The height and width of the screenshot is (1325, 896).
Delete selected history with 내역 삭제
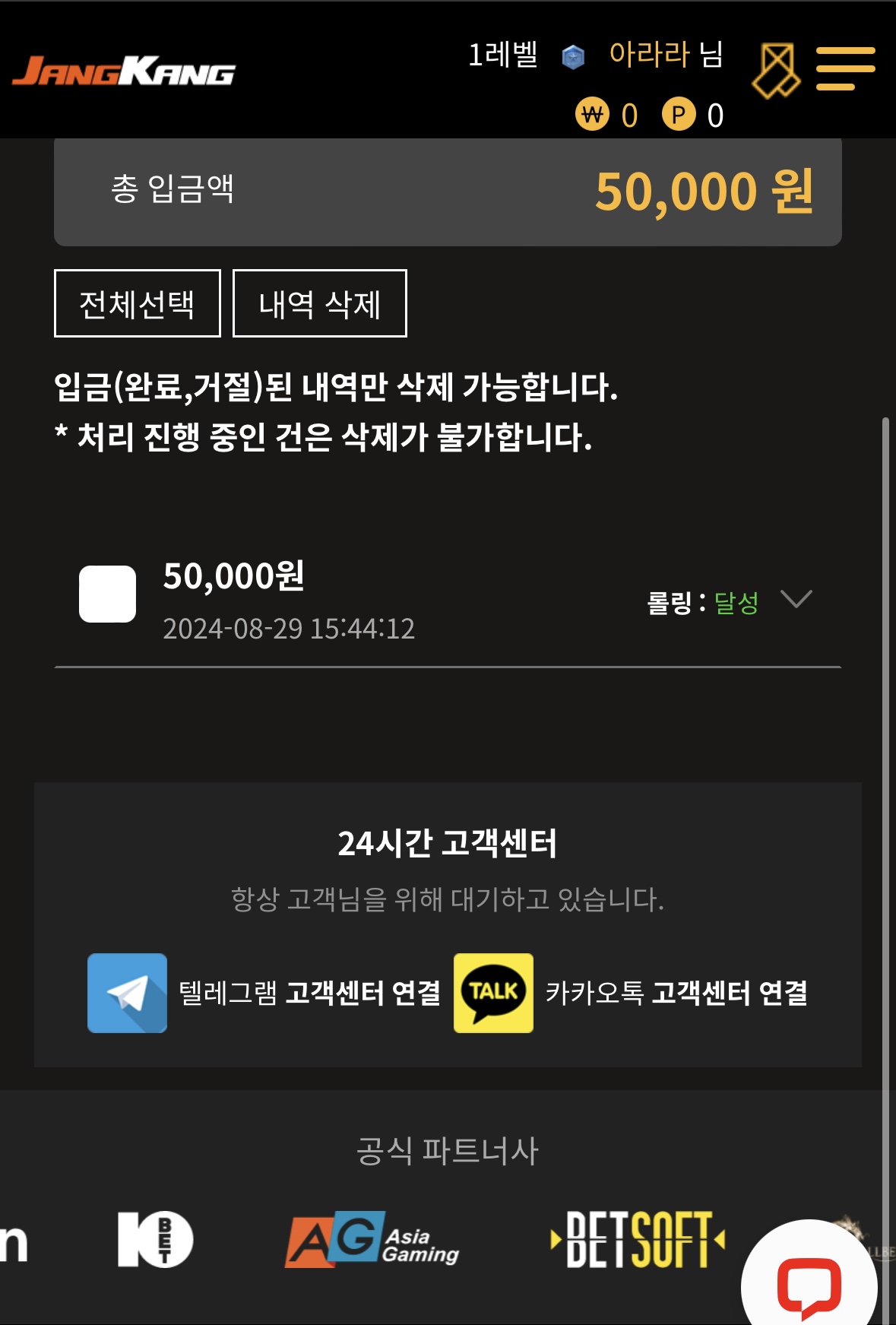tap(319, 303)
